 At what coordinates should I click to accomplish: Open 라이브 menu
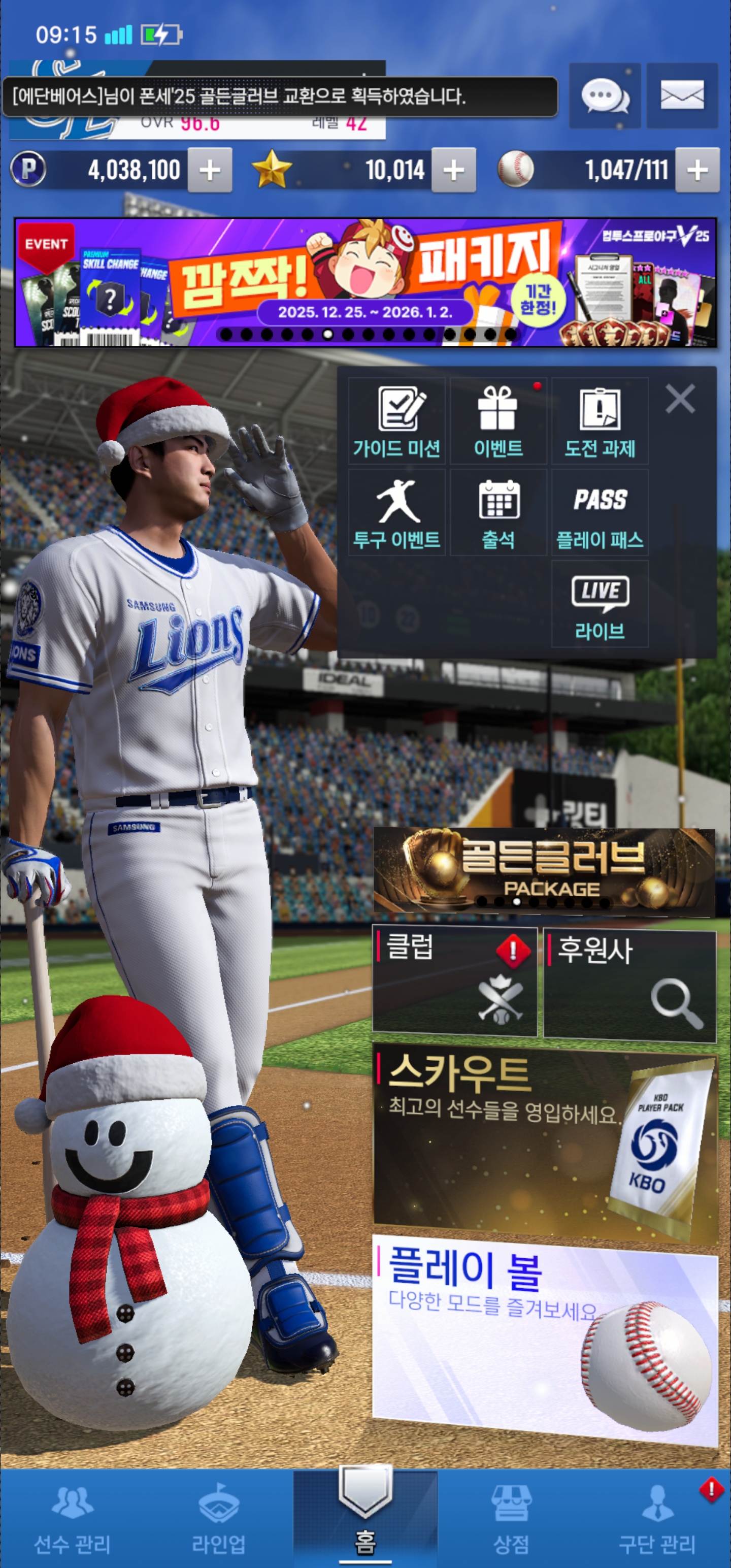600,604
